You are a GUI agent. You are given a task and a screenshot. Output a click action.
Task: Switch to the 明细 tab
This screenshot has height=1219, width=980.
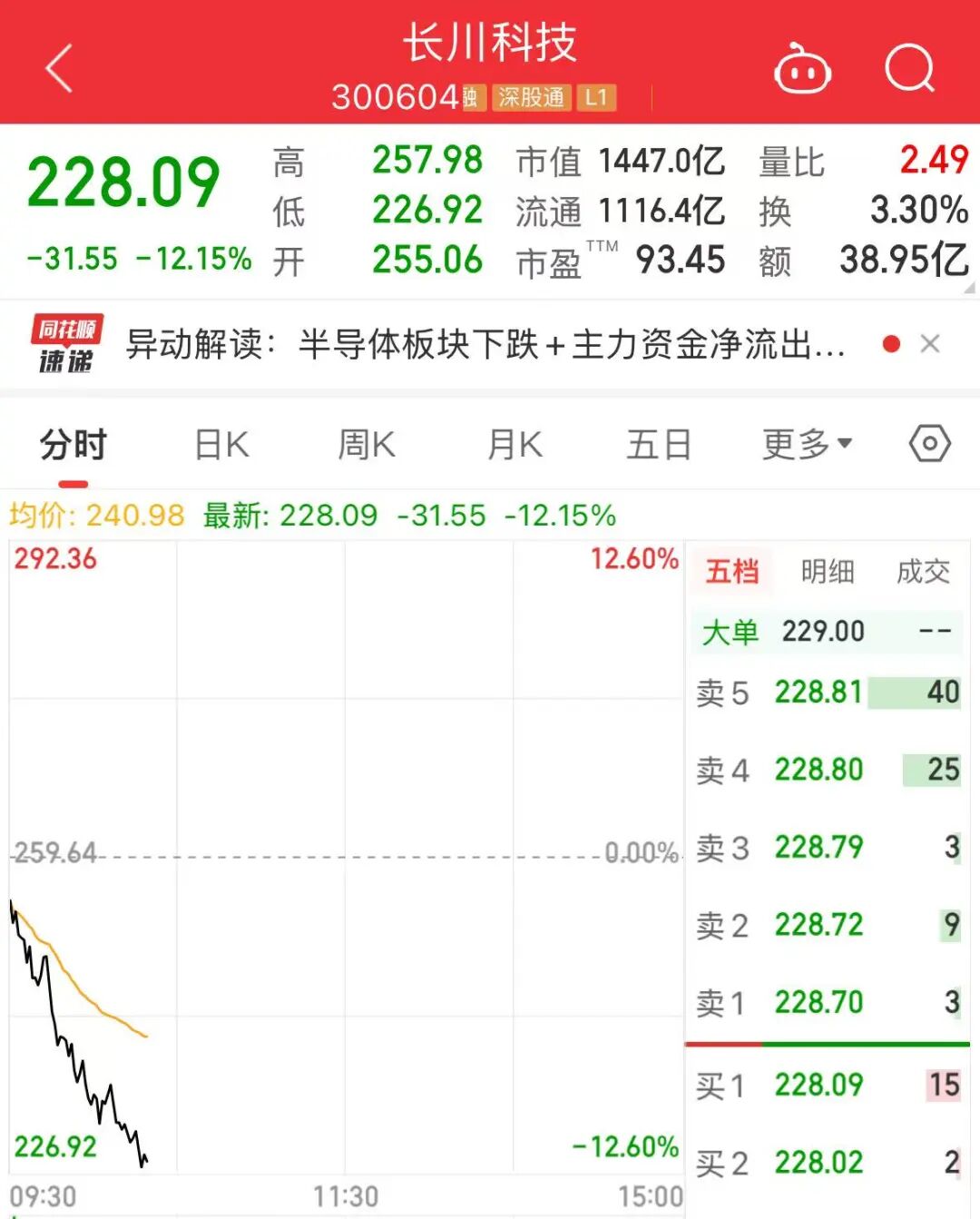(x=828, y=572)
